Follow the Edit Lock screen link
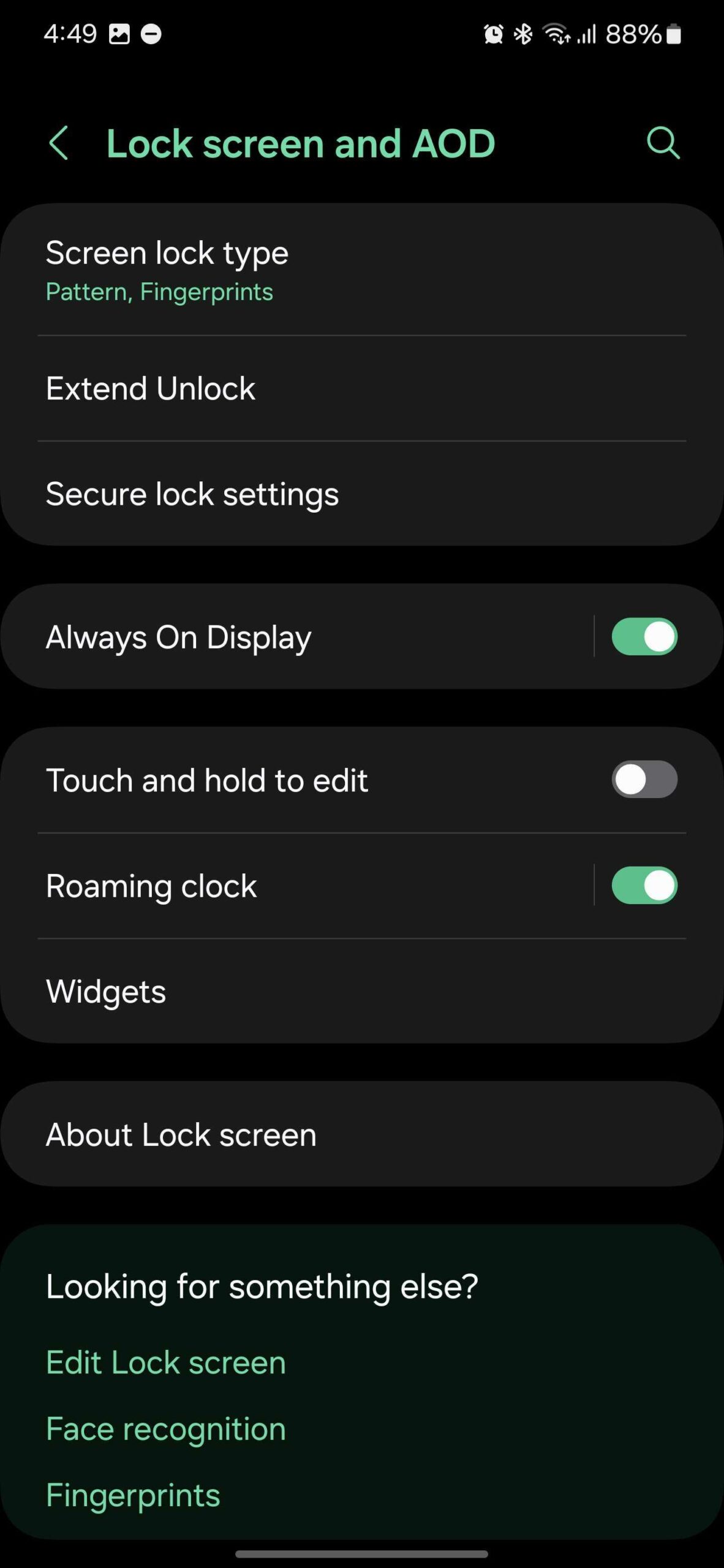The width and height of the screenshot is (724, 1568). pyautogui.click(x=166, y=1363)
